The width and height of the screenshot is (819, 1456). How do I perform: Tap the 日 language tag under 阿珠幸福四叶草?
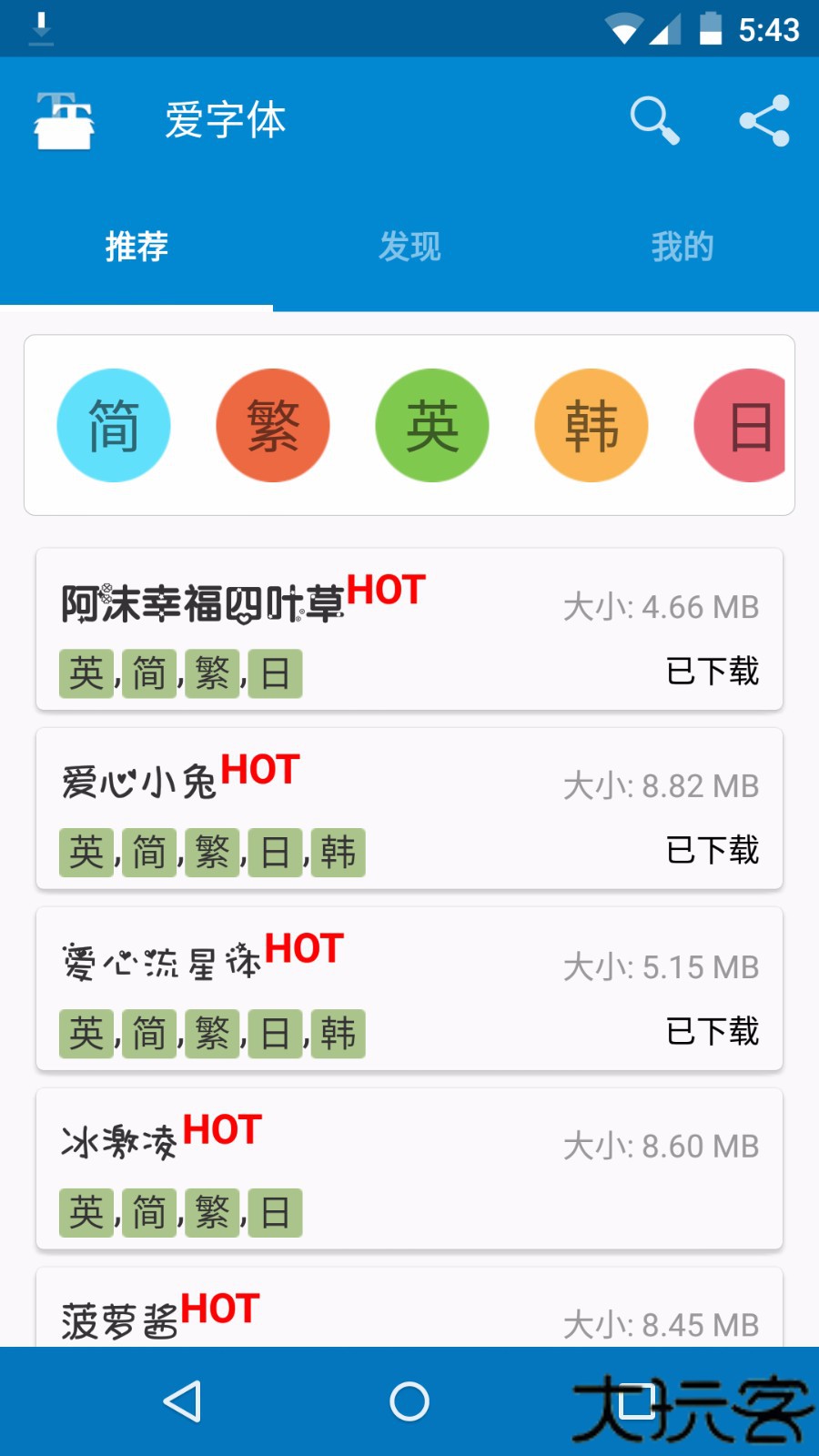click(274, 672)
